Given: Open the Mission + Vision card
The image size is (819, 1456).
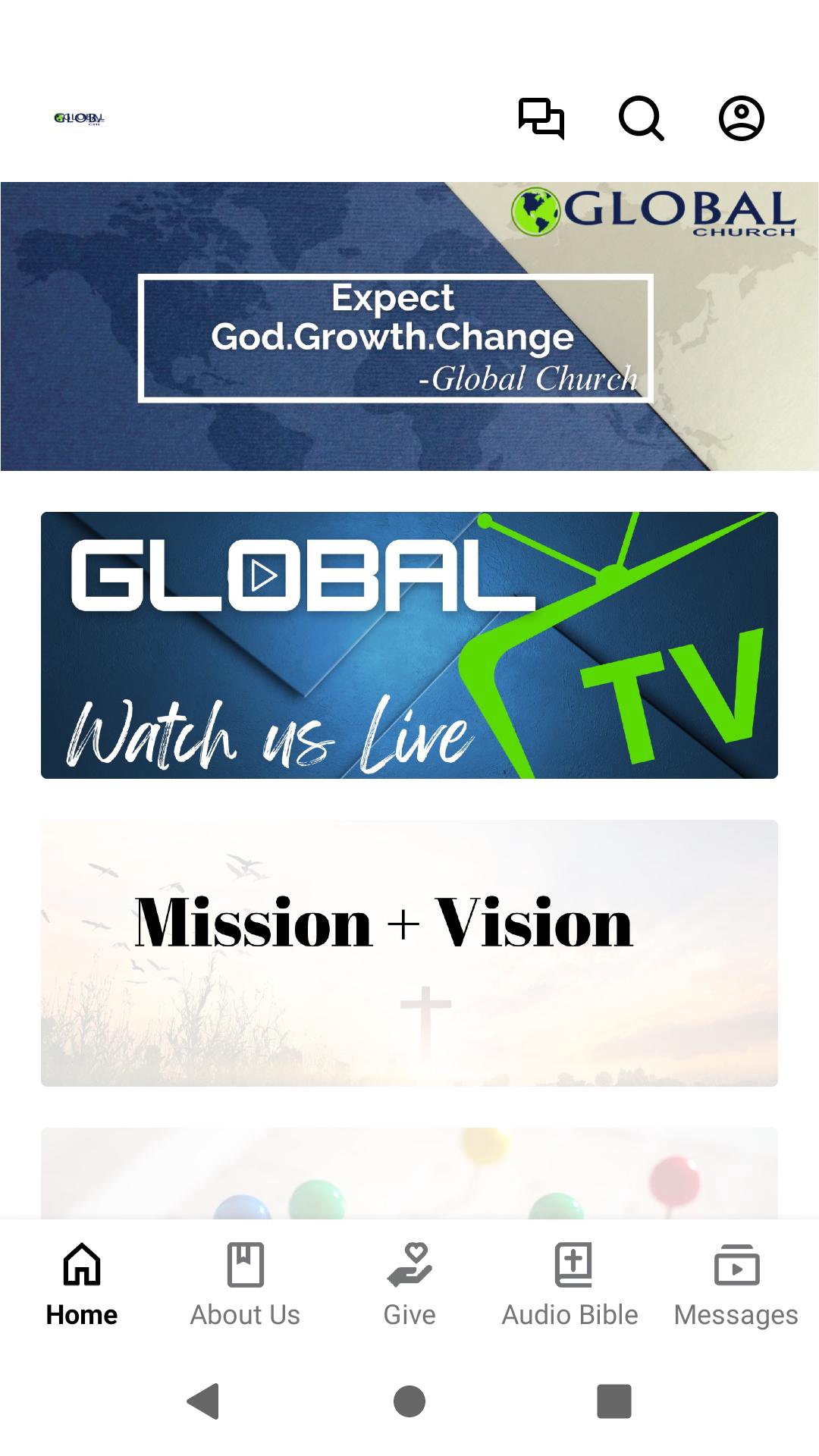Looking at the screenshot, I should [x=409, y=952].
